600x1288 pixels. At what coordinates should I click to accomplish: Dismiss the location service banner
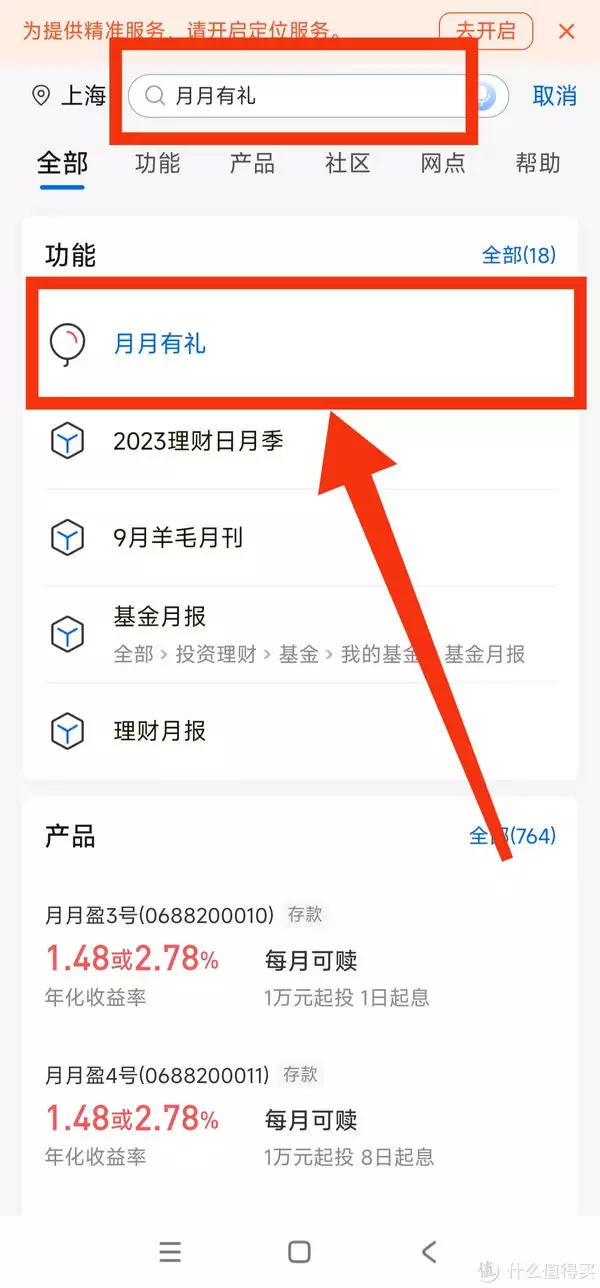pos(567,31)
